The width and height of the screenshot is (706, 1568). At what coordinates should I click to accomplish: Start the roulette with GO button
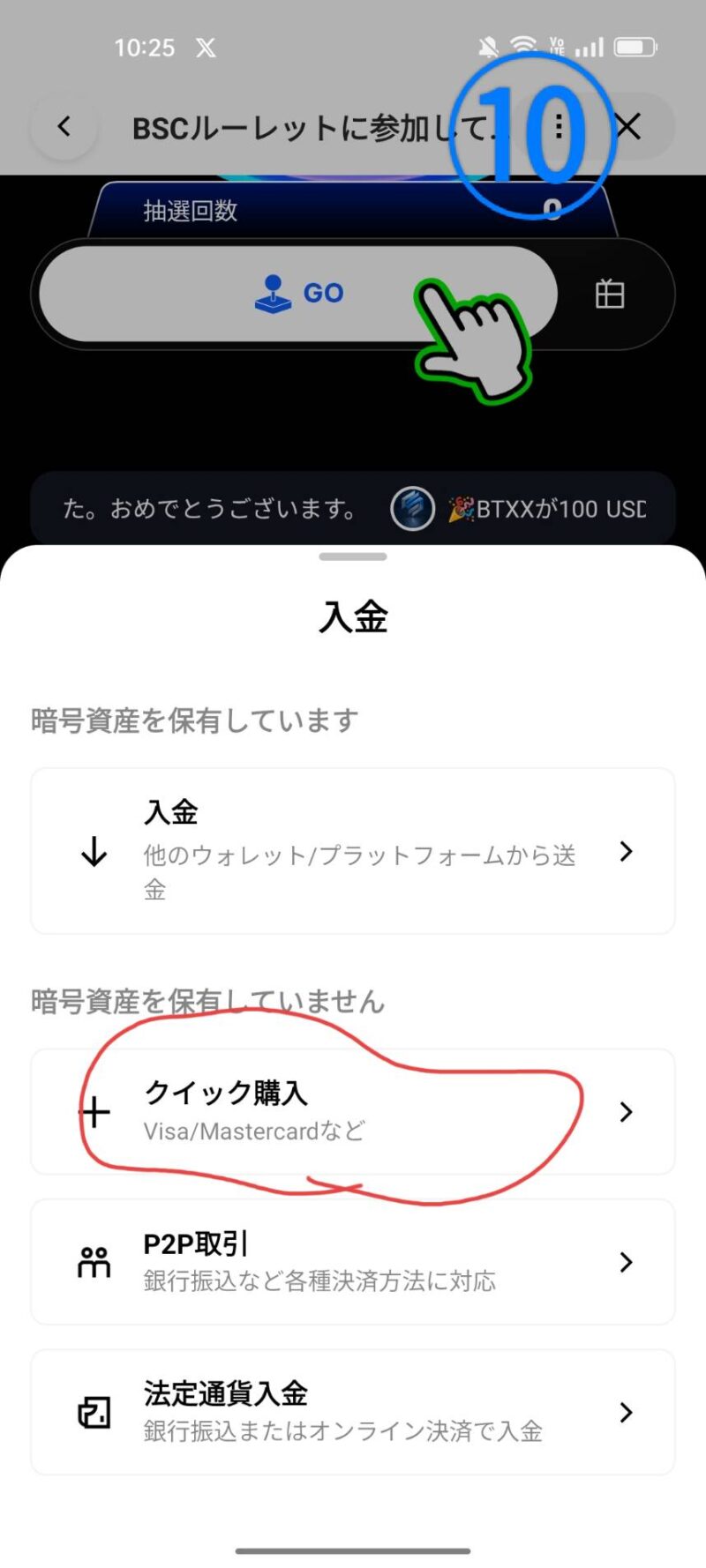click(x=298, y=293)
